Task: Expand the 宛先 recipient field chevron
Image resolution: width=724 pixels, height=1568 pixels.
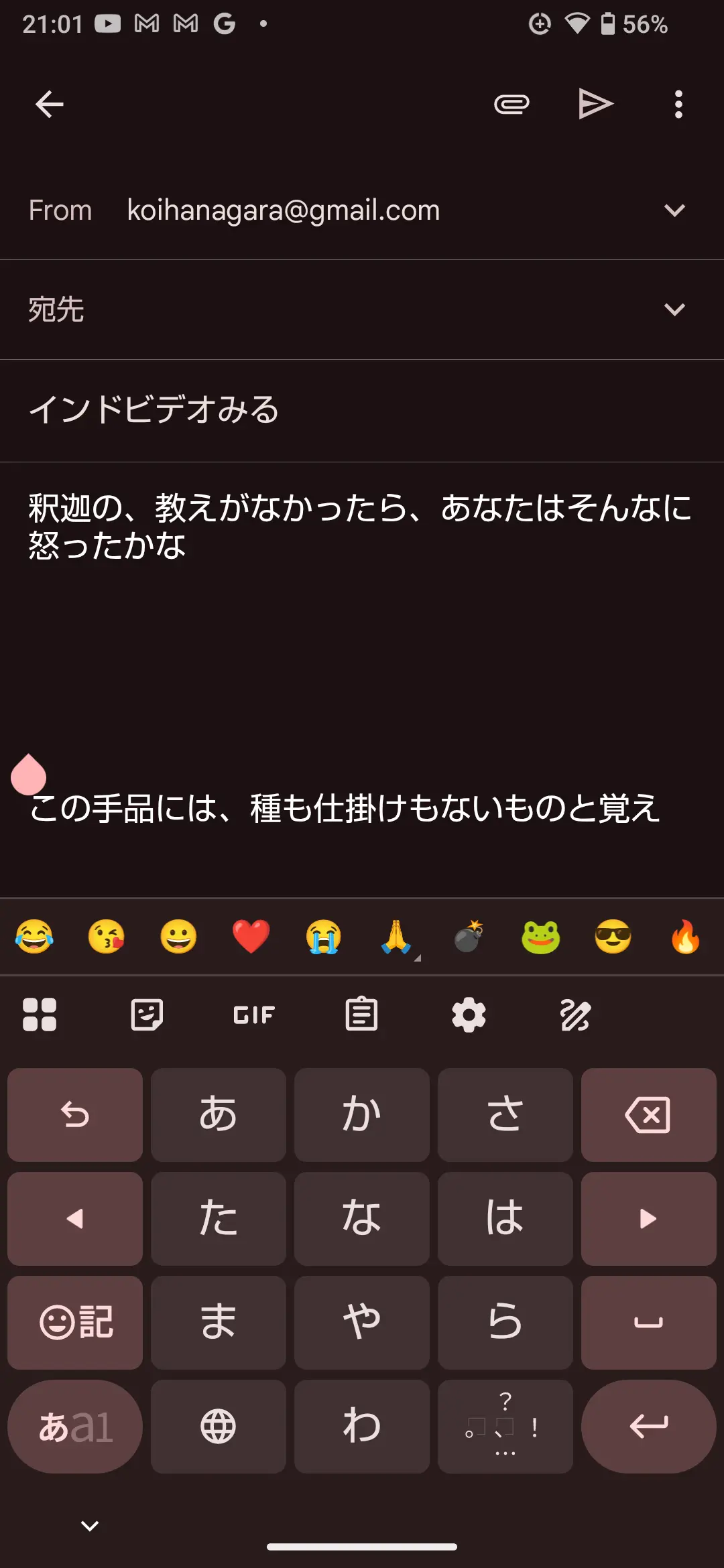Action: tap(674, 310)
